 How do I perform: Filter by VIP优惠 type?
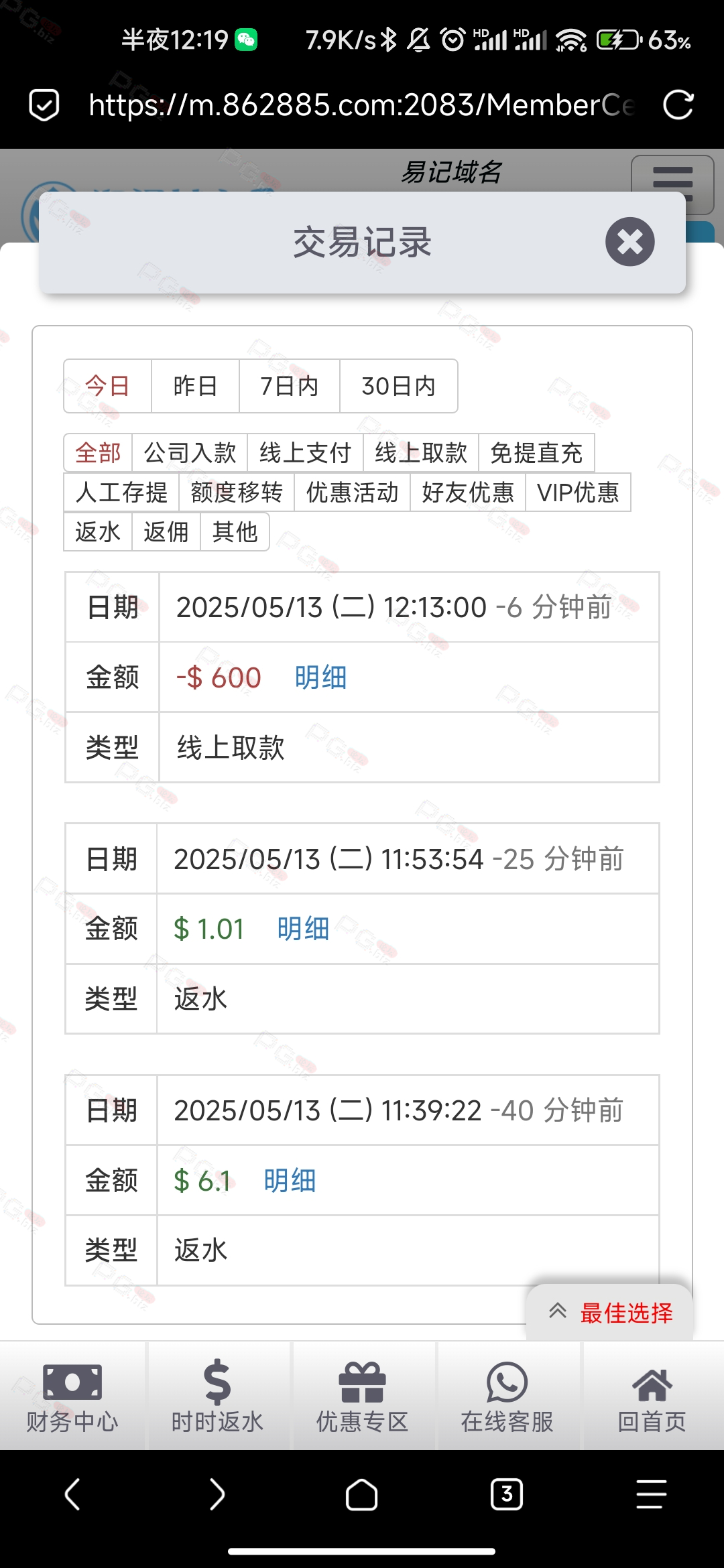click(579, 493)
